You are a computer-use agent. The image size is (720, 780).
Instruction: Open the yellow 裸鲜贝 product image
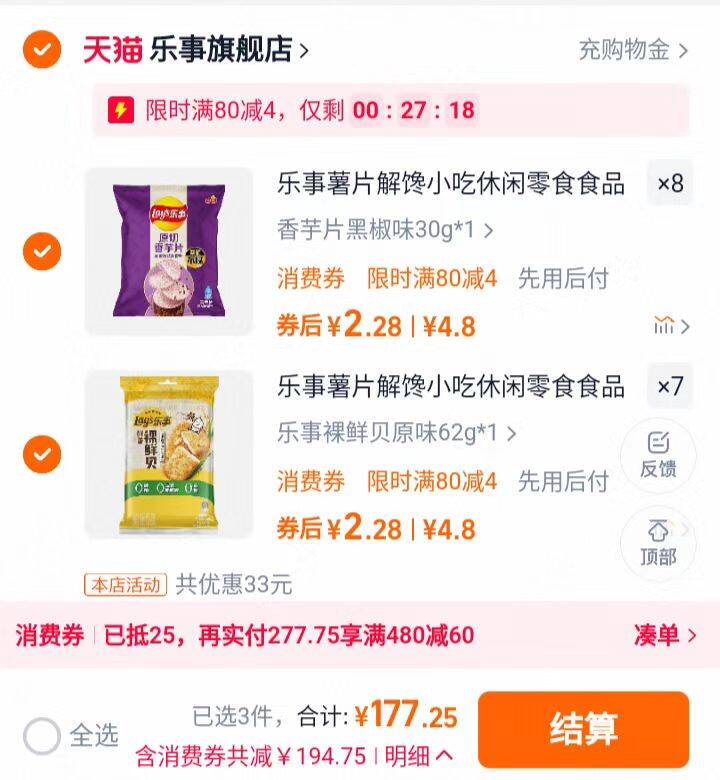(x=169, y=454)
